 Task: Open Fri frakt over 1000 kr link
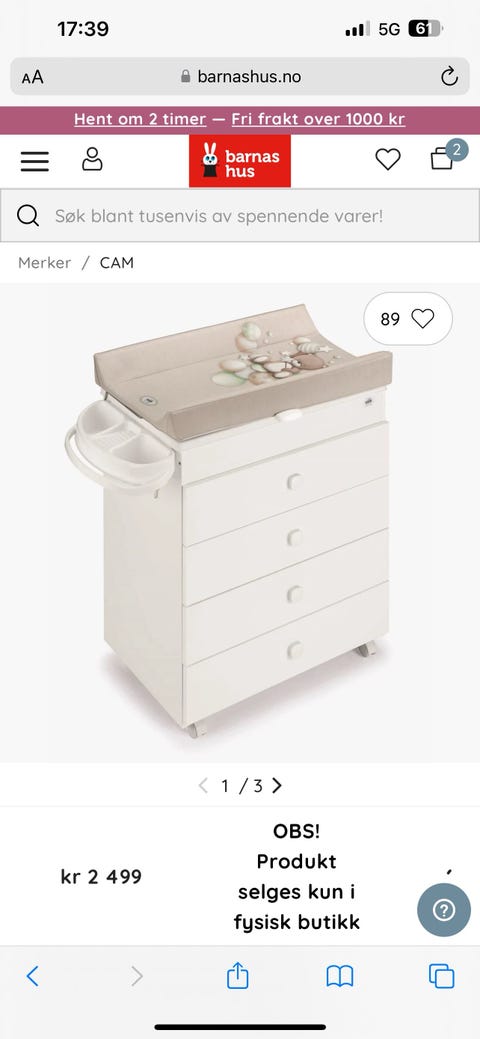coord(318,119)
